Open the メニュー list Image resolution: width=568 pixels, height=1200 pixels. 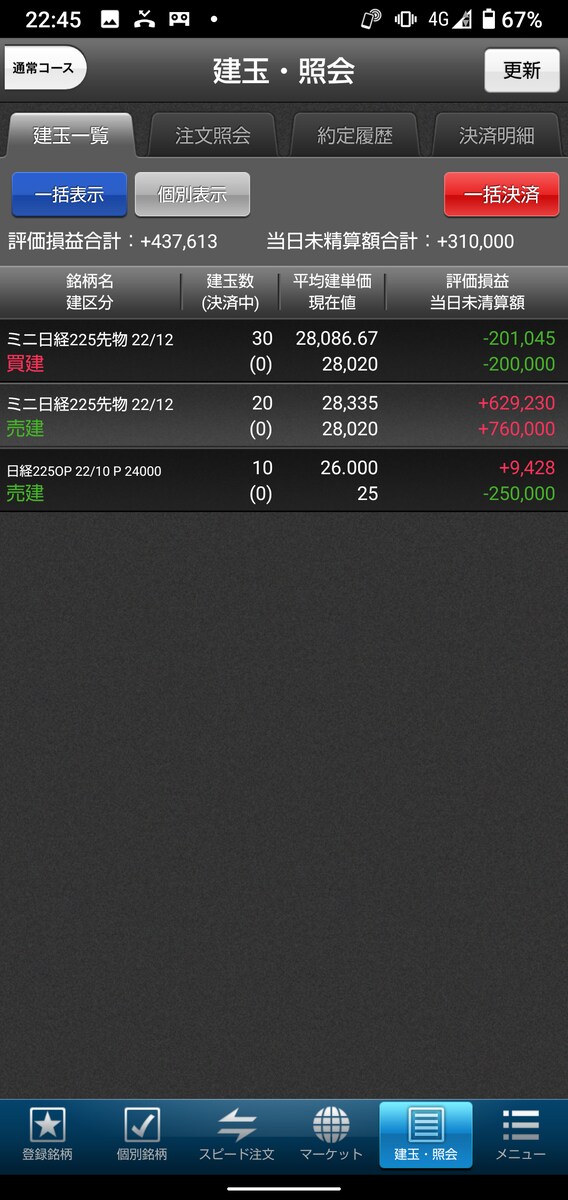(521, 1136)
